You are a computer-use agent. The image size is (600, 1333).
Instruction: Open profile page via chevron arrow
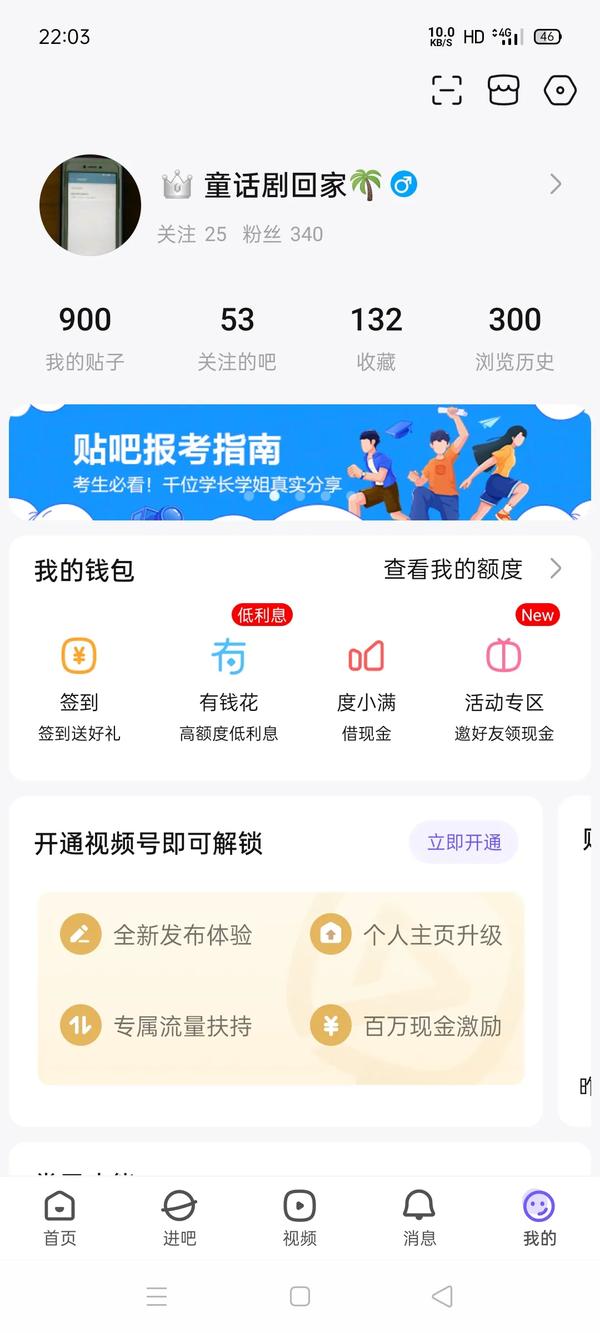556,184
